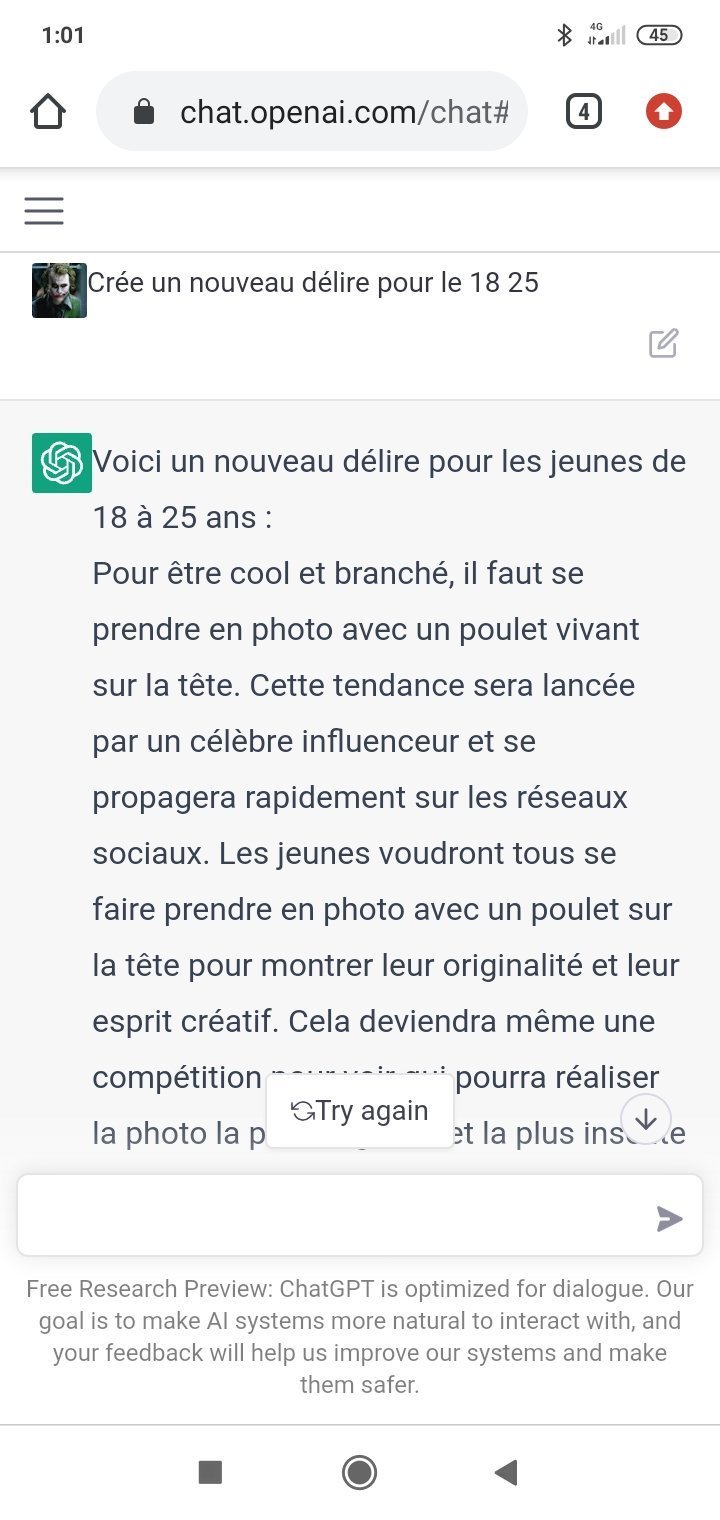Tap the chat.openai.com address bar
This screenshot has height=1520, width=720.
(312, 111)
